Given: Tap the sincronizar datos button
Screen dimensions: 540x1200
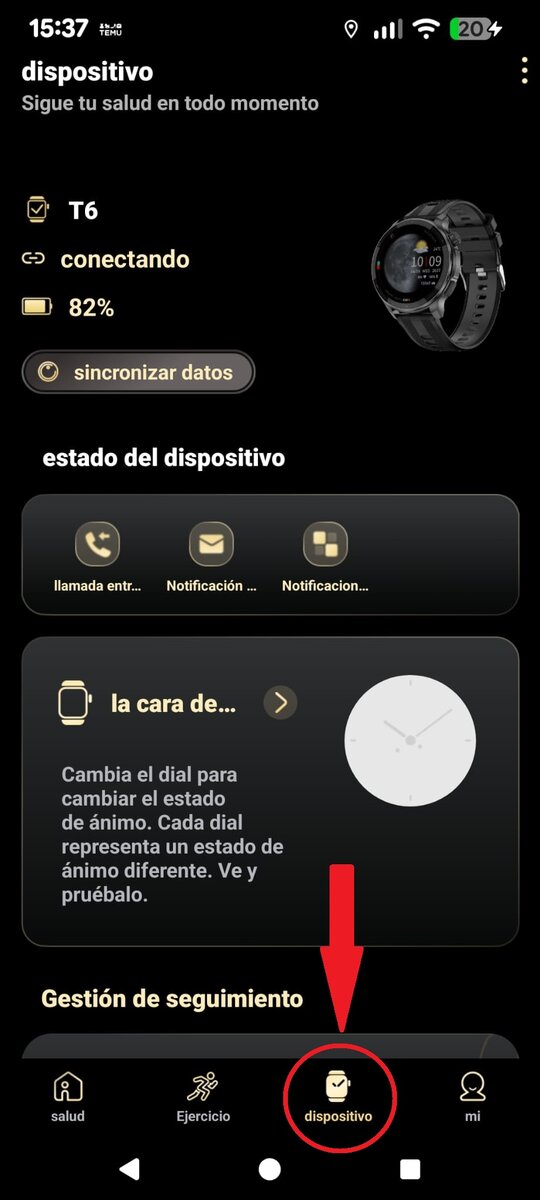Looking at the screenshot, I should pyautogui.click(x=138, y=373).
